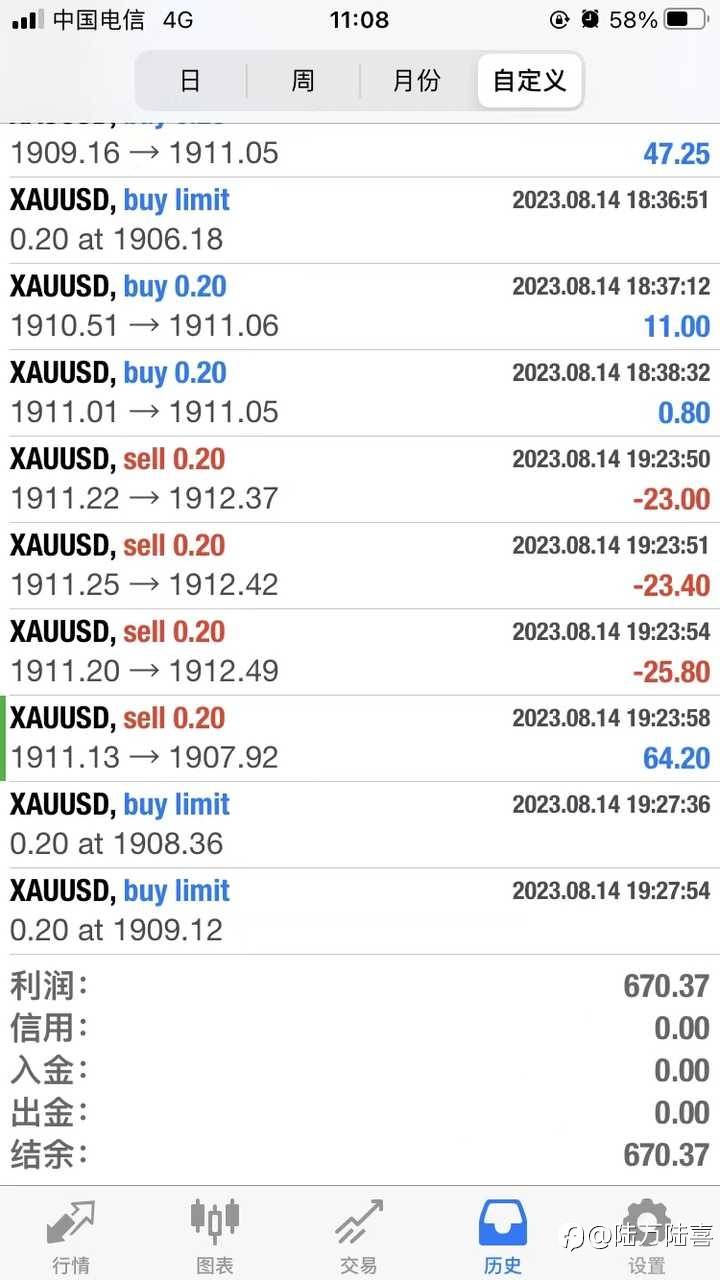Select the 周 period filter
The image size is (720, 1280).
303,81
